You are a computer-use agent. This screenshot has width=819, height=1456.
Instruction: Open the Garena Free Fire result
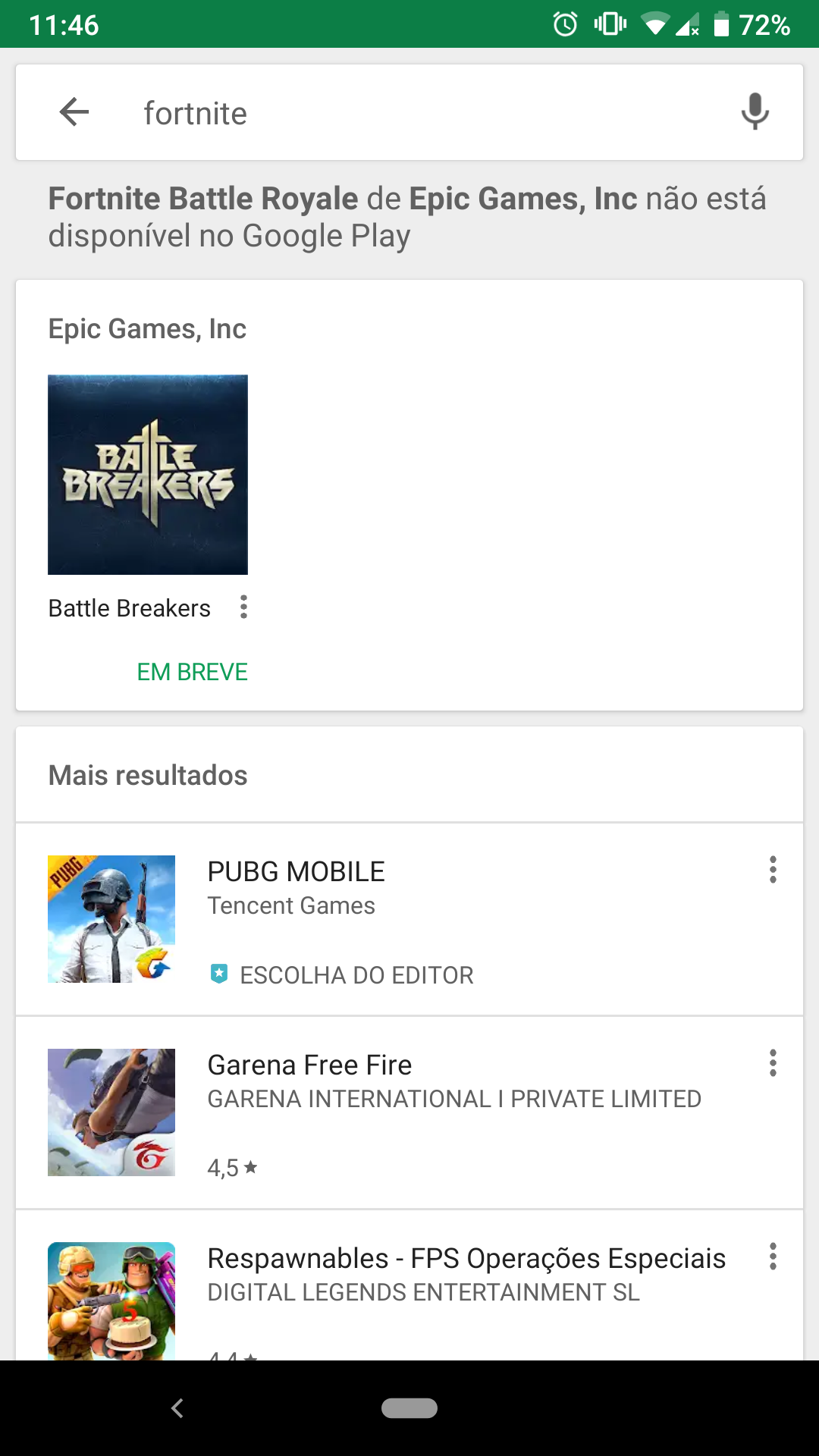point(409,1112)
